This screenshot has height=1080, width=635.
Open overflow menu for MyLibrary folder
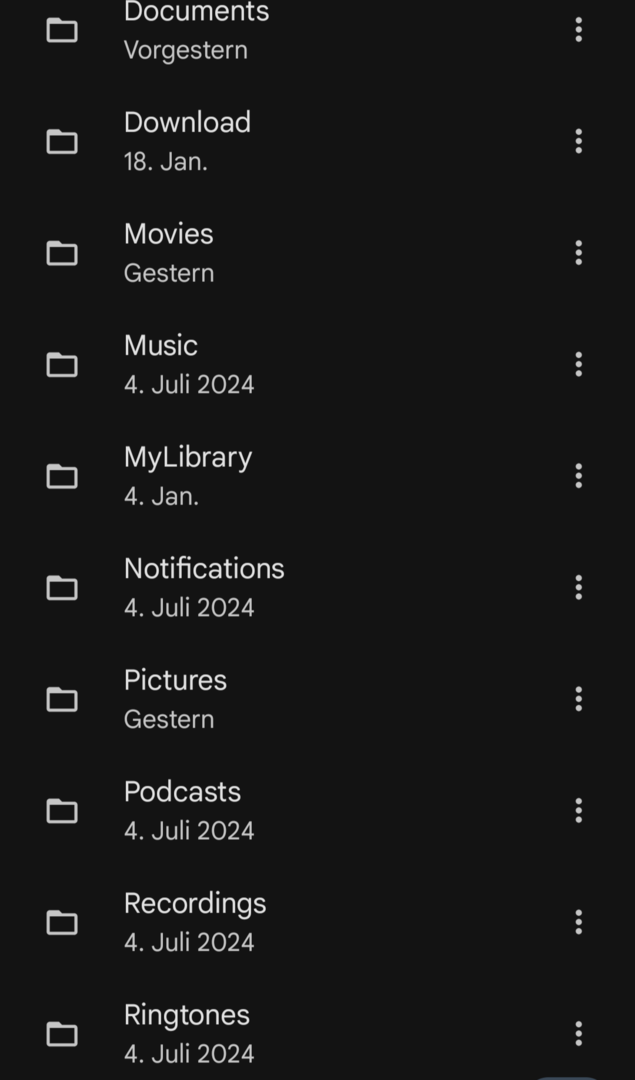[x=578, y=476]
